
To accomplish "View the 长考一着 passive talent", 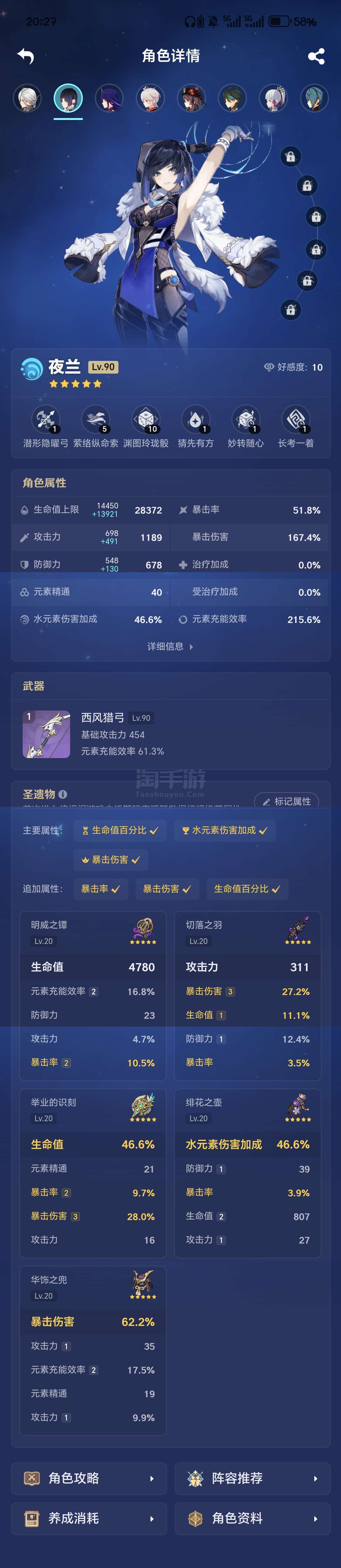I will [296, 425].
